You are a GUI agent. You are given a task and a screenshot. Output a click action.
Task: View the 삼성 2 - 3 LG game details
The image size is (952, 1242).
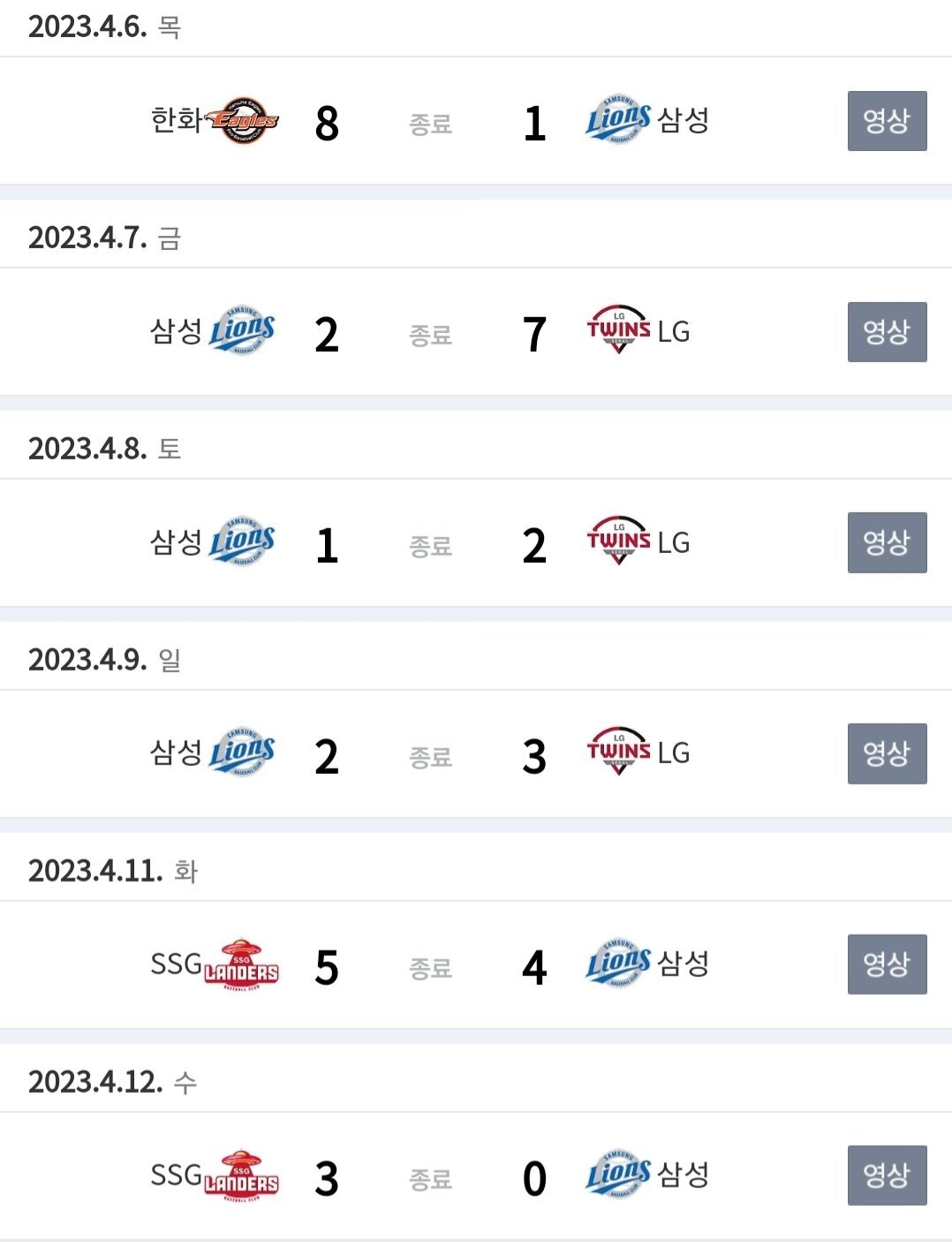tap(476, 754)
